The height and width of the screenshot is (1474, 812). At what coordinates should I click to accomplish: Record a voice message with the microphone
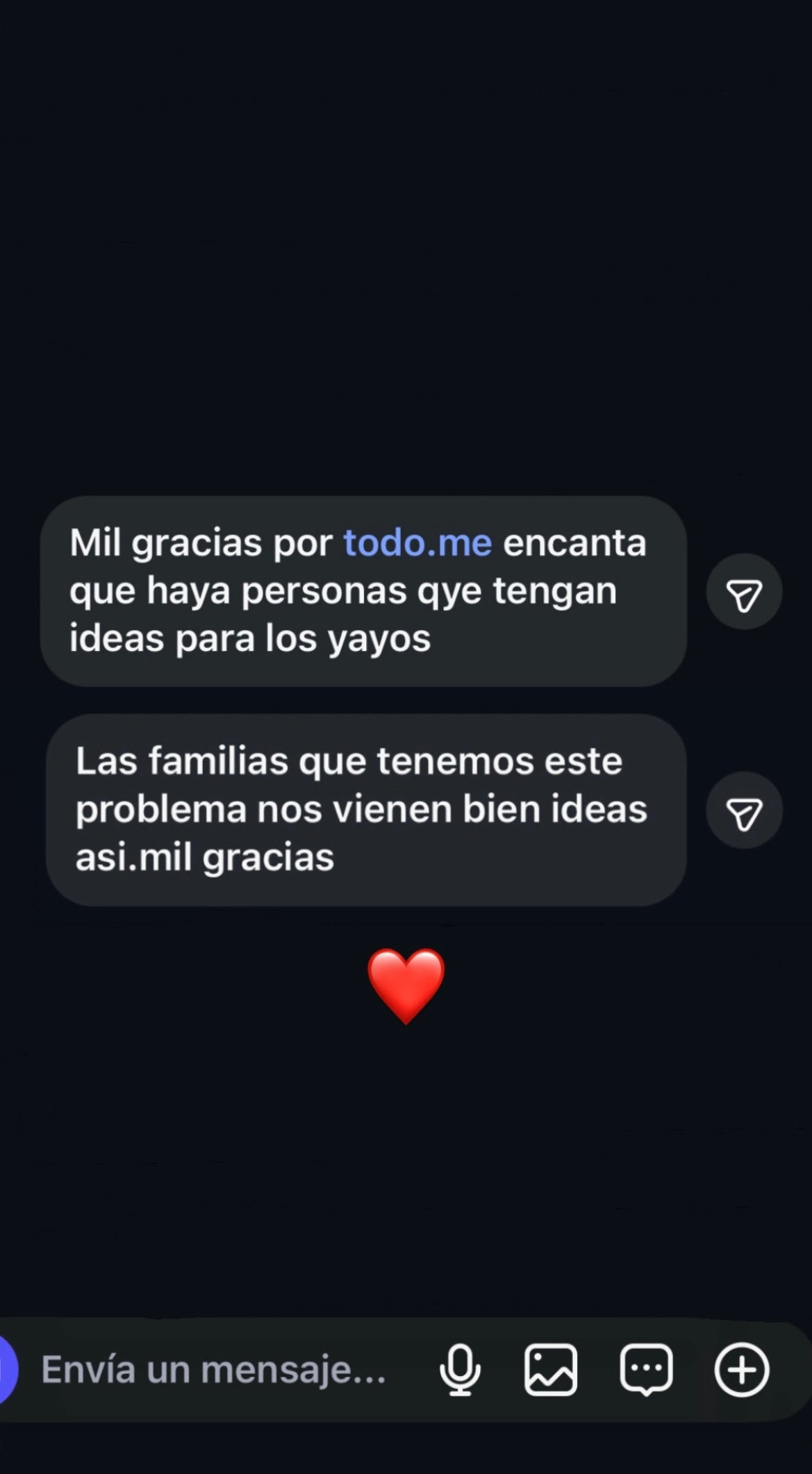[460, 1370]
